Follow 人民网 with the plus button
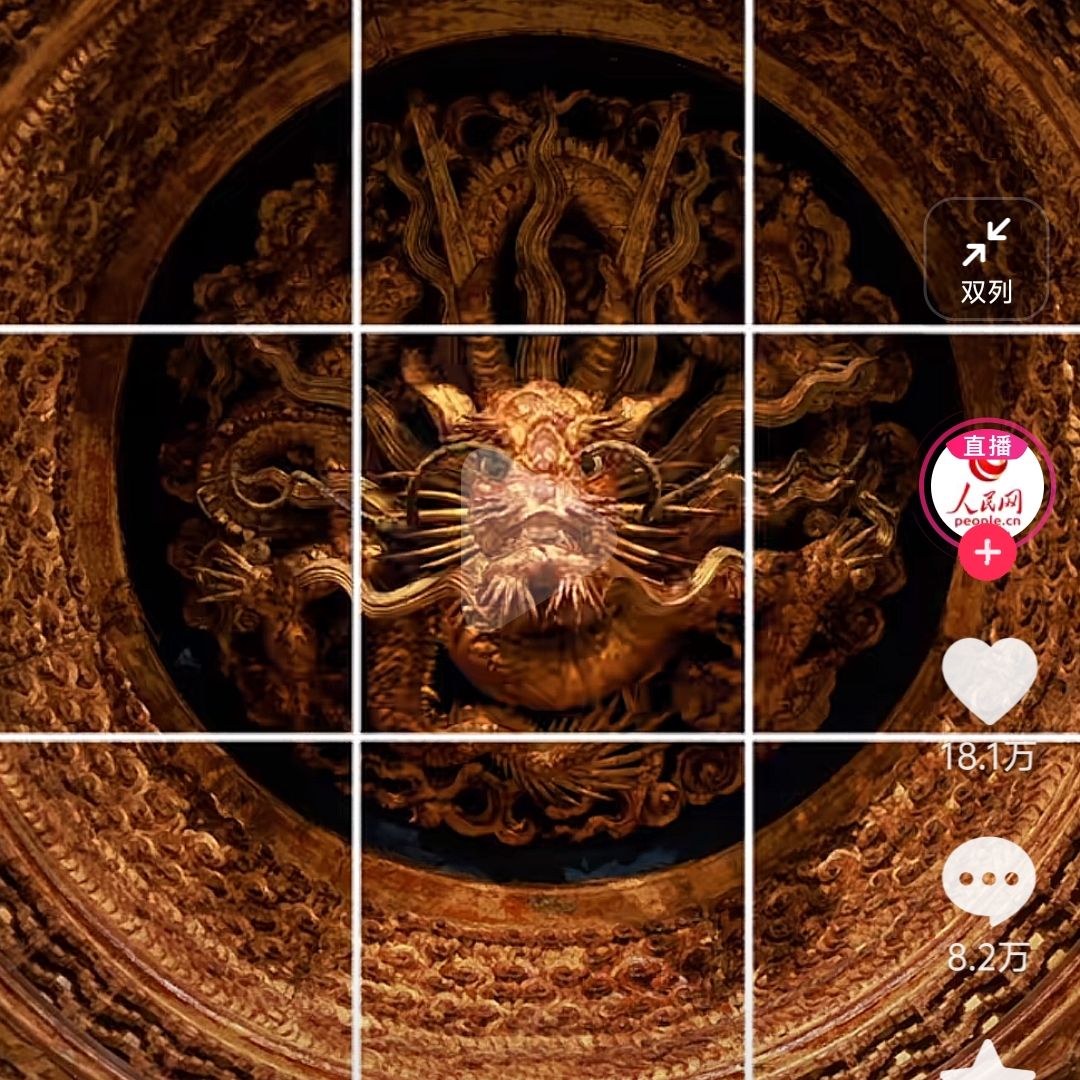The image size is (1080, 1080). [987, 553]
